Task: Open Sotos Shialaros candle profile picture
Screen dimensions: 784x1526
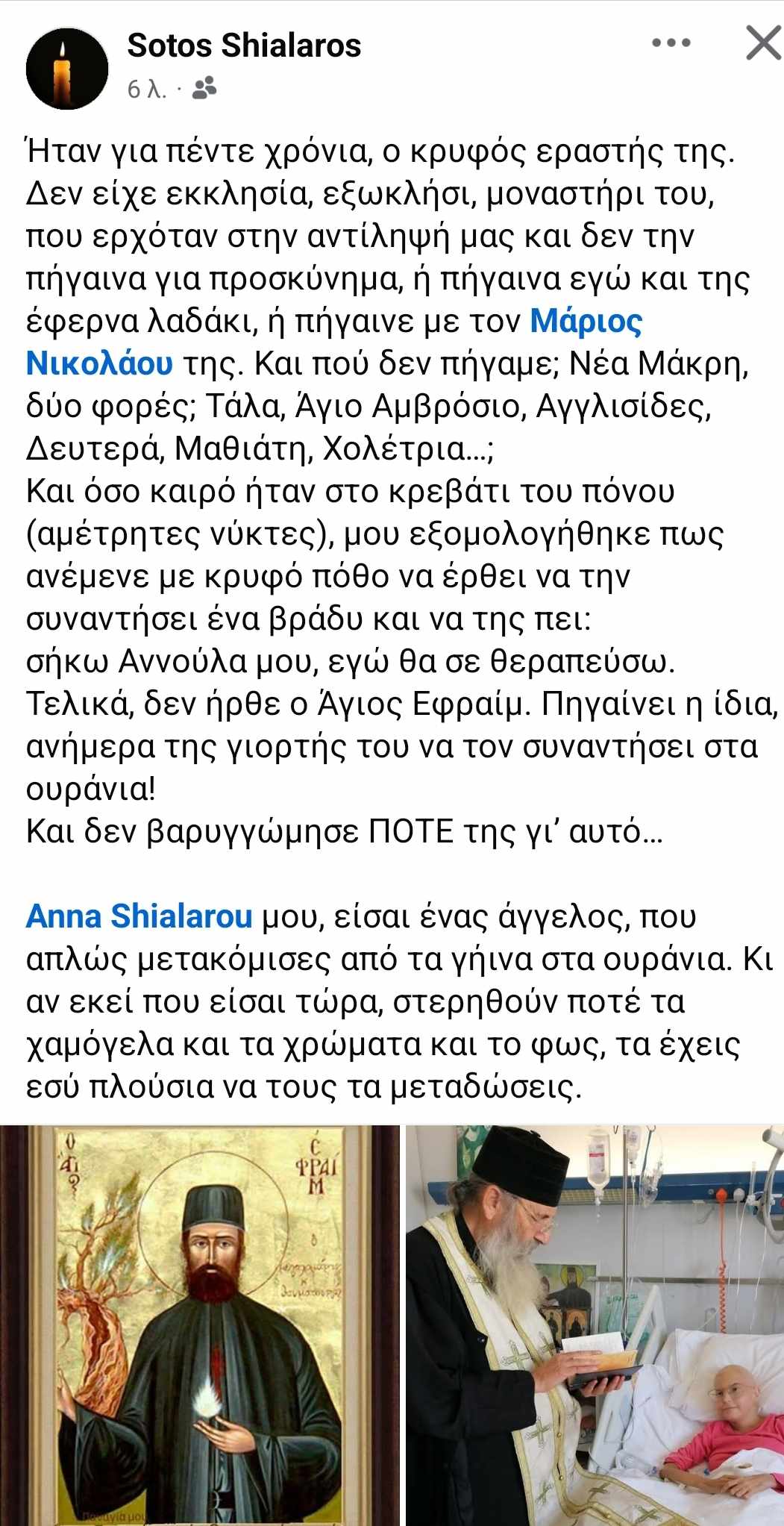Action: click(x=66, y=69)
